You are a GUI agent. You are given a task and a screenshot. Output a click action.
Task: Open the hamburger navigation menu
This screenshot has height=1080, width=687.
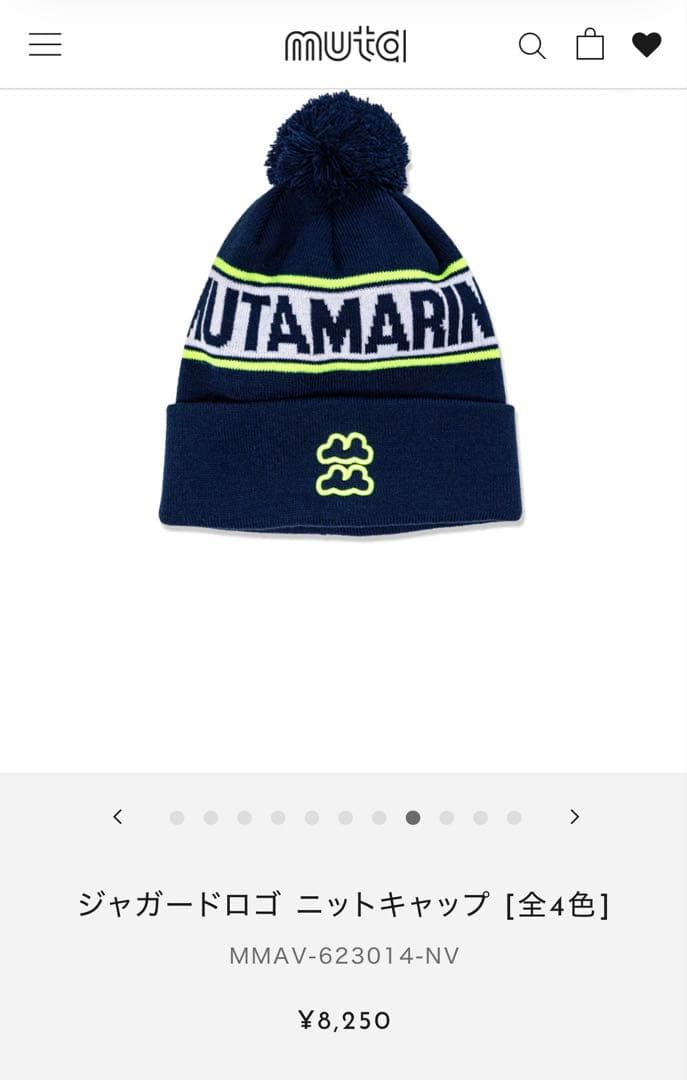point(45,45)
